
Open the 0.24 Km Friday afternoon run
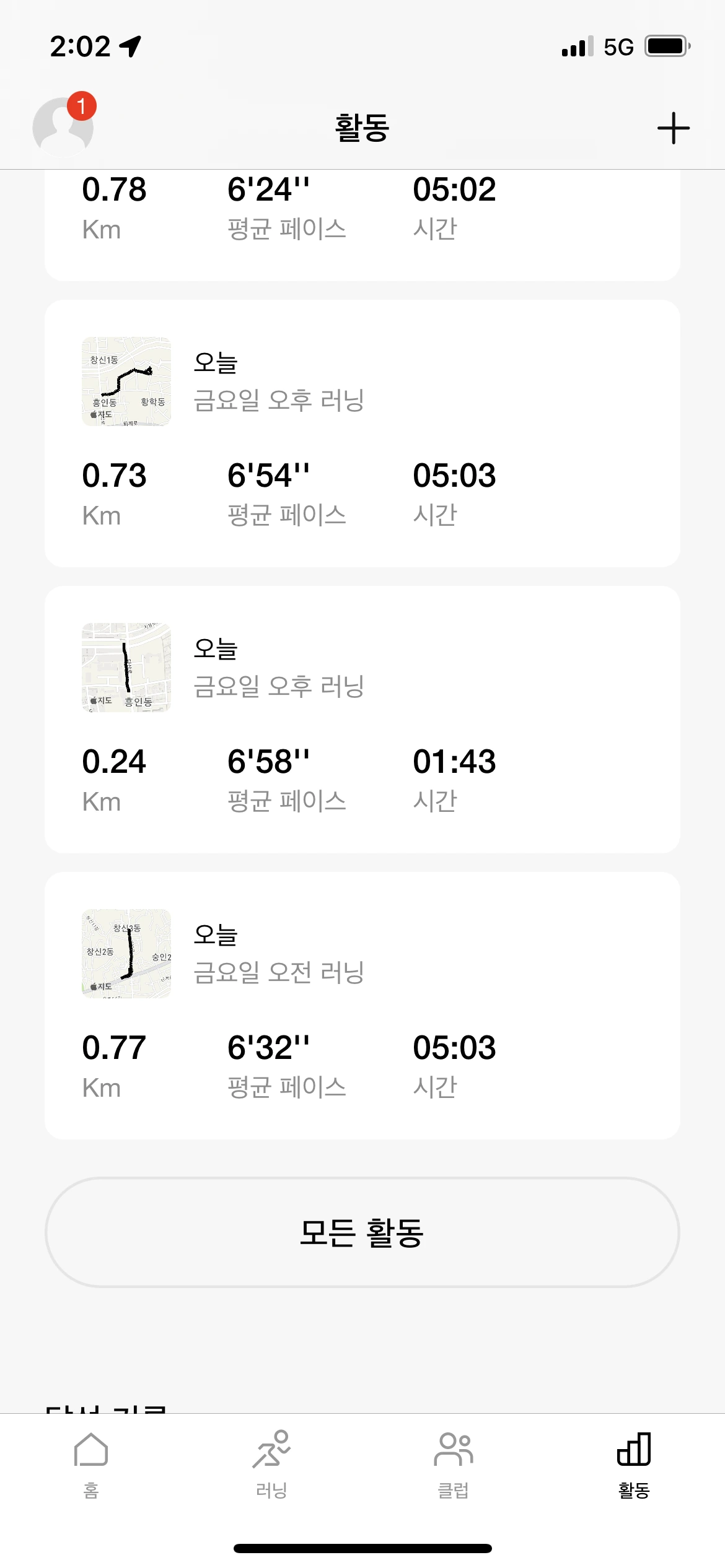click(362, 720)
